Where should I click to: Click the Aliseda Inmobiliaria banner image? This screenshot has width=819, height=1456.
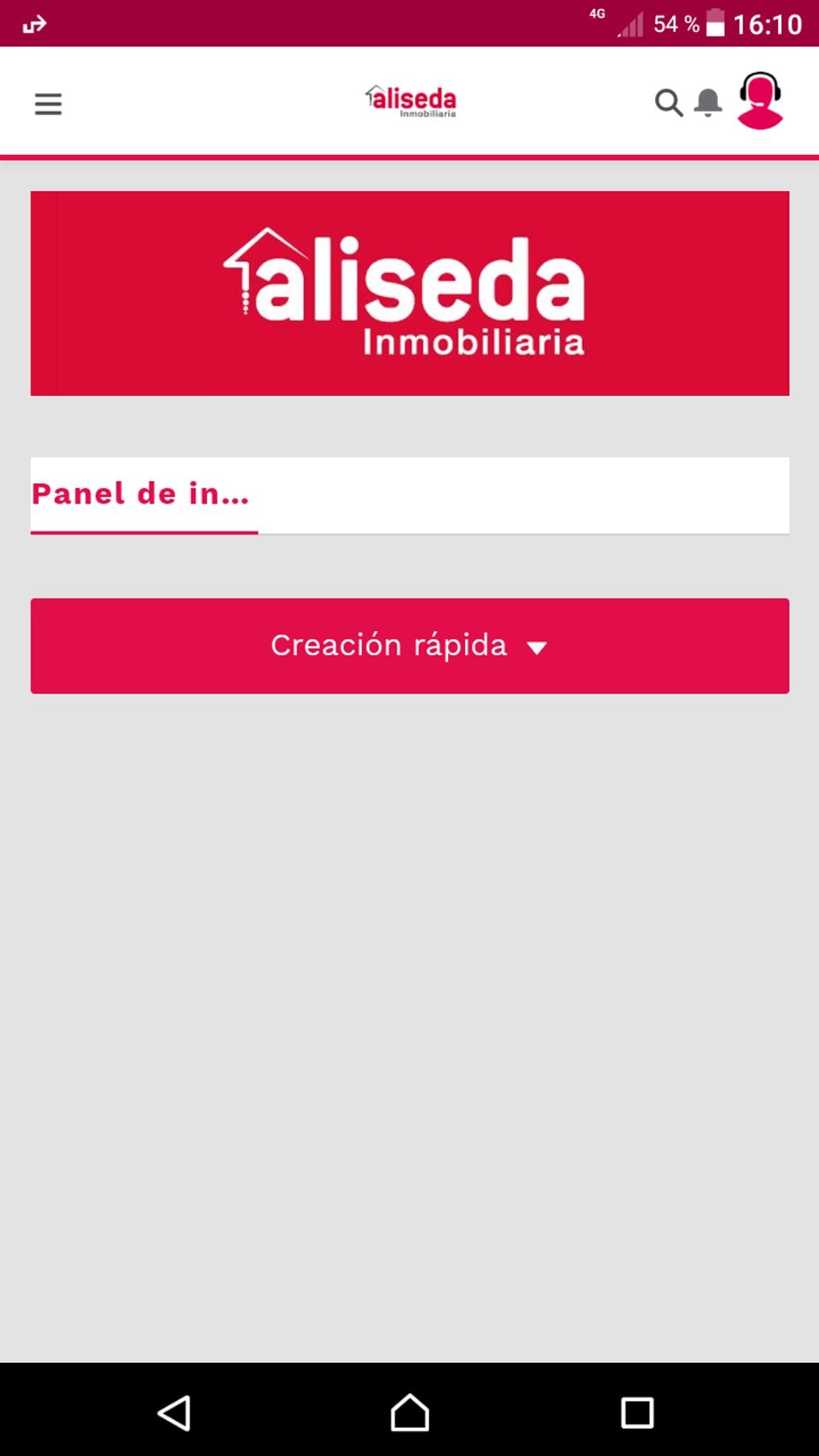(x=409, y=293)
